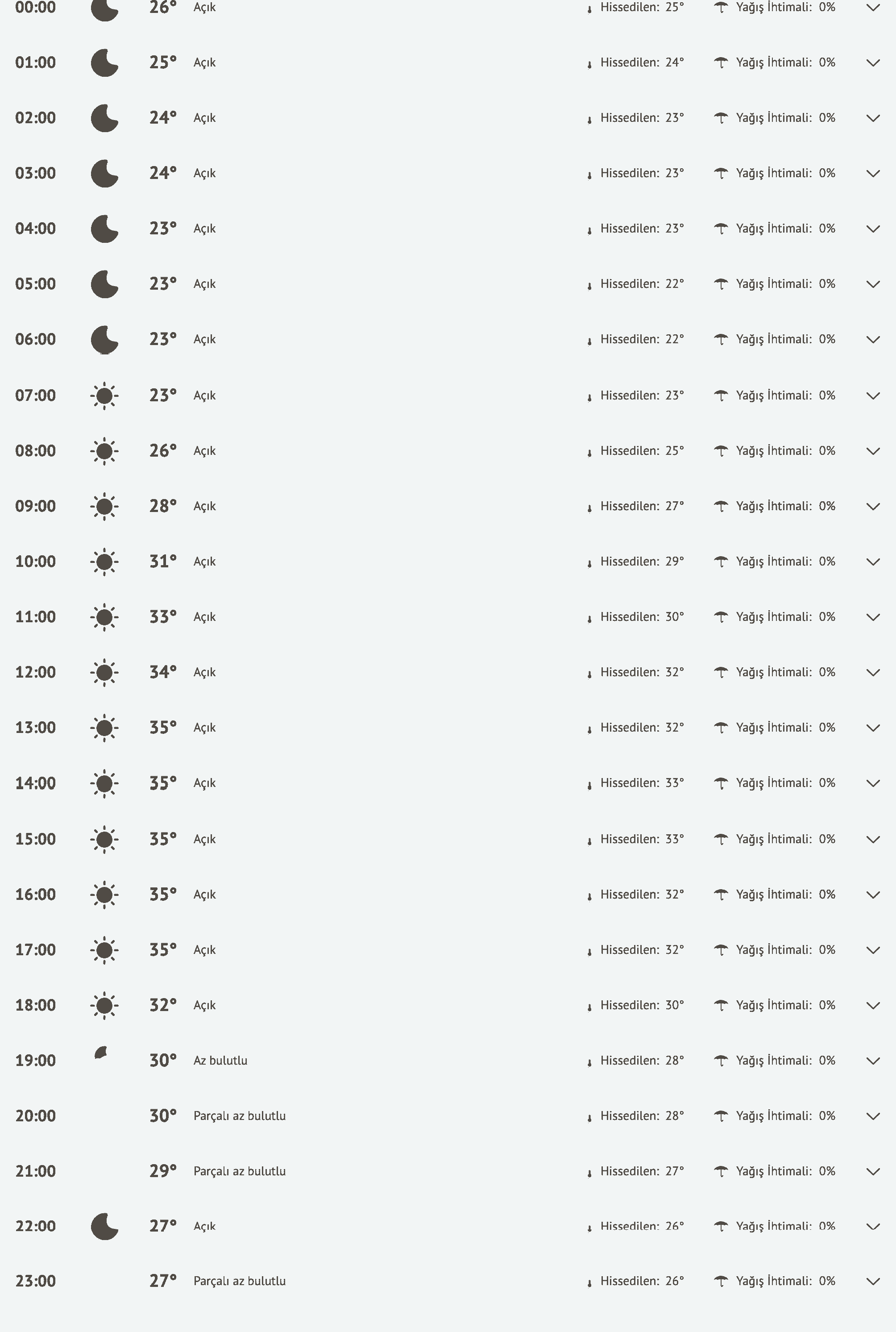Show more for the 17:00 forecast

[872, 950]
